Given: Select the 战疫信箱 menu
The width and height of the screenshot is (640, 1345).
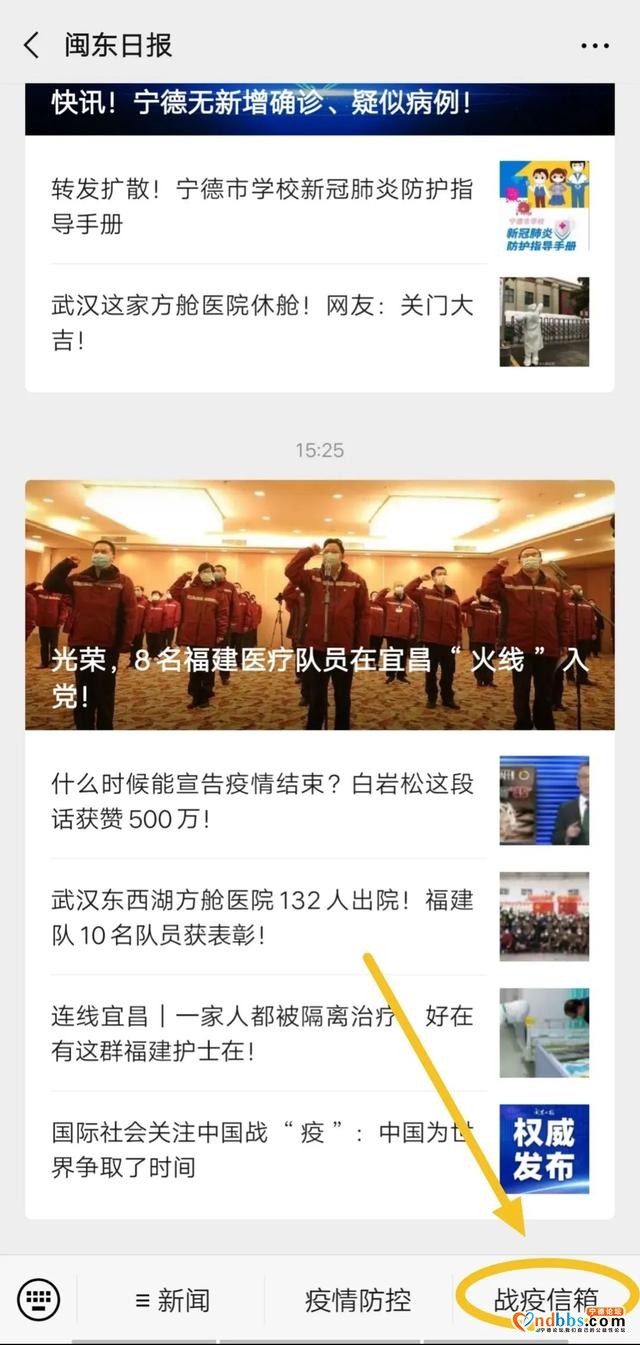Looking at the screenshot, I should pos(546,1300).
